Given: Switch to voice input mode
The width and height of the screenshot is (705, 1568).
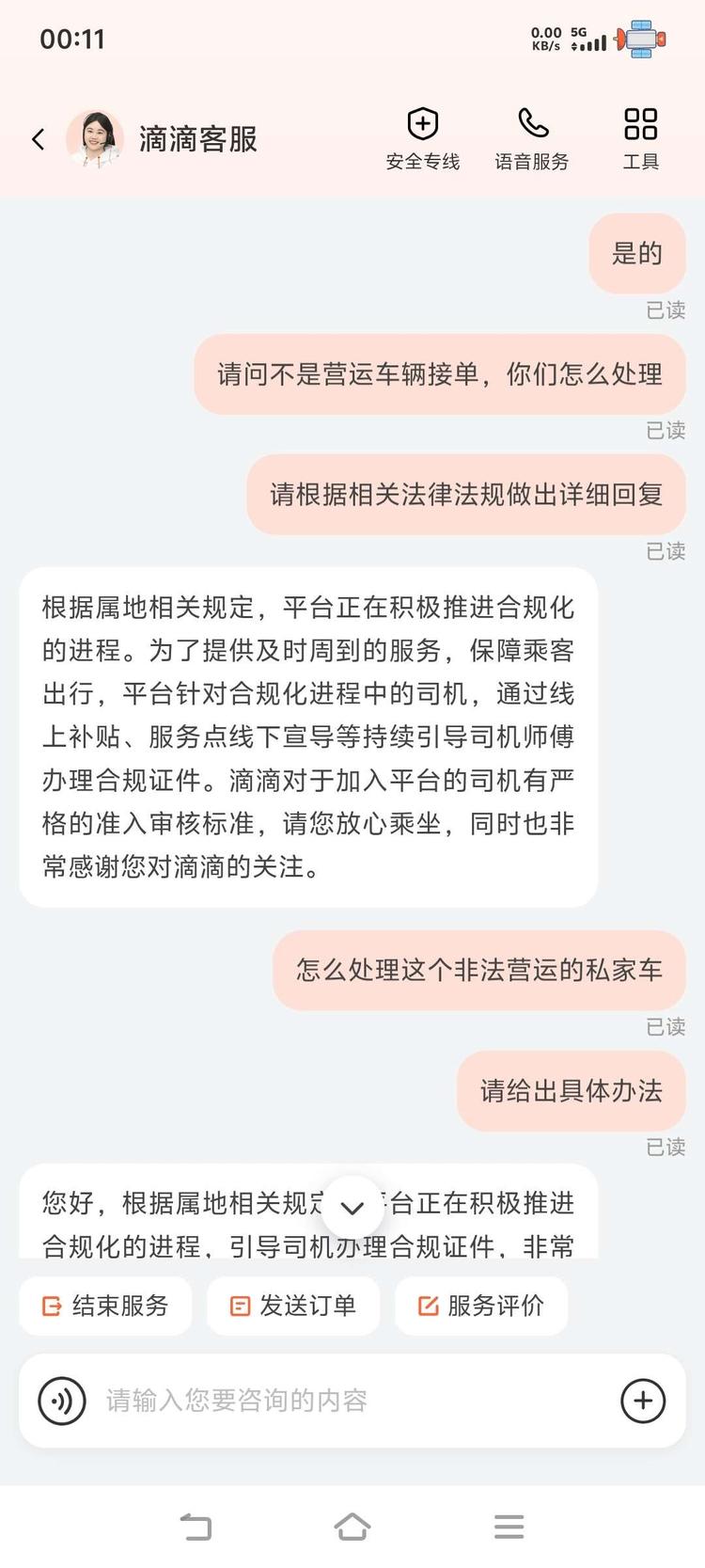Looking at the screenshot, I should 62,1401.
